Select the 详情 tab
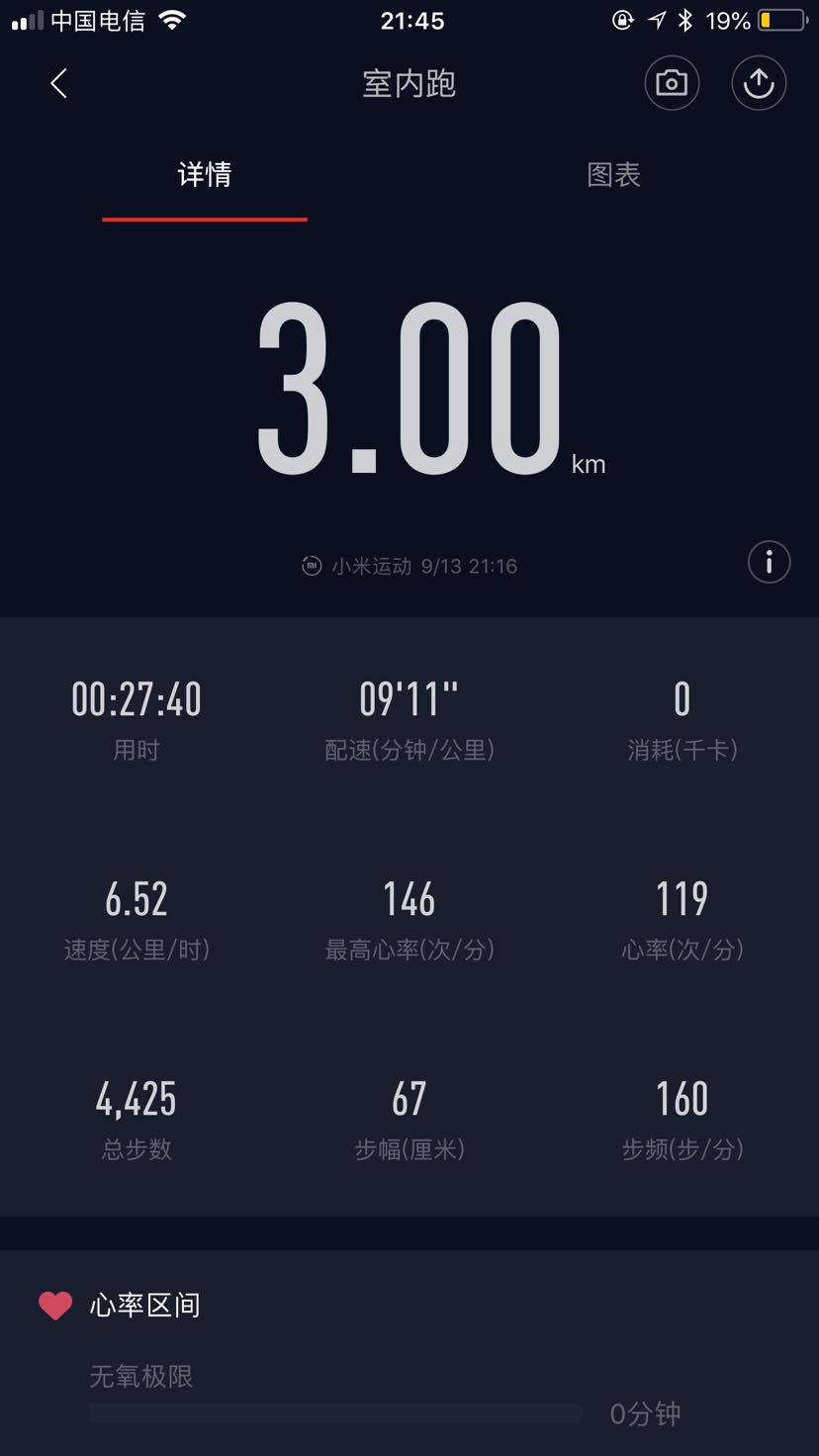819x1456 pixels. (205, 175)
